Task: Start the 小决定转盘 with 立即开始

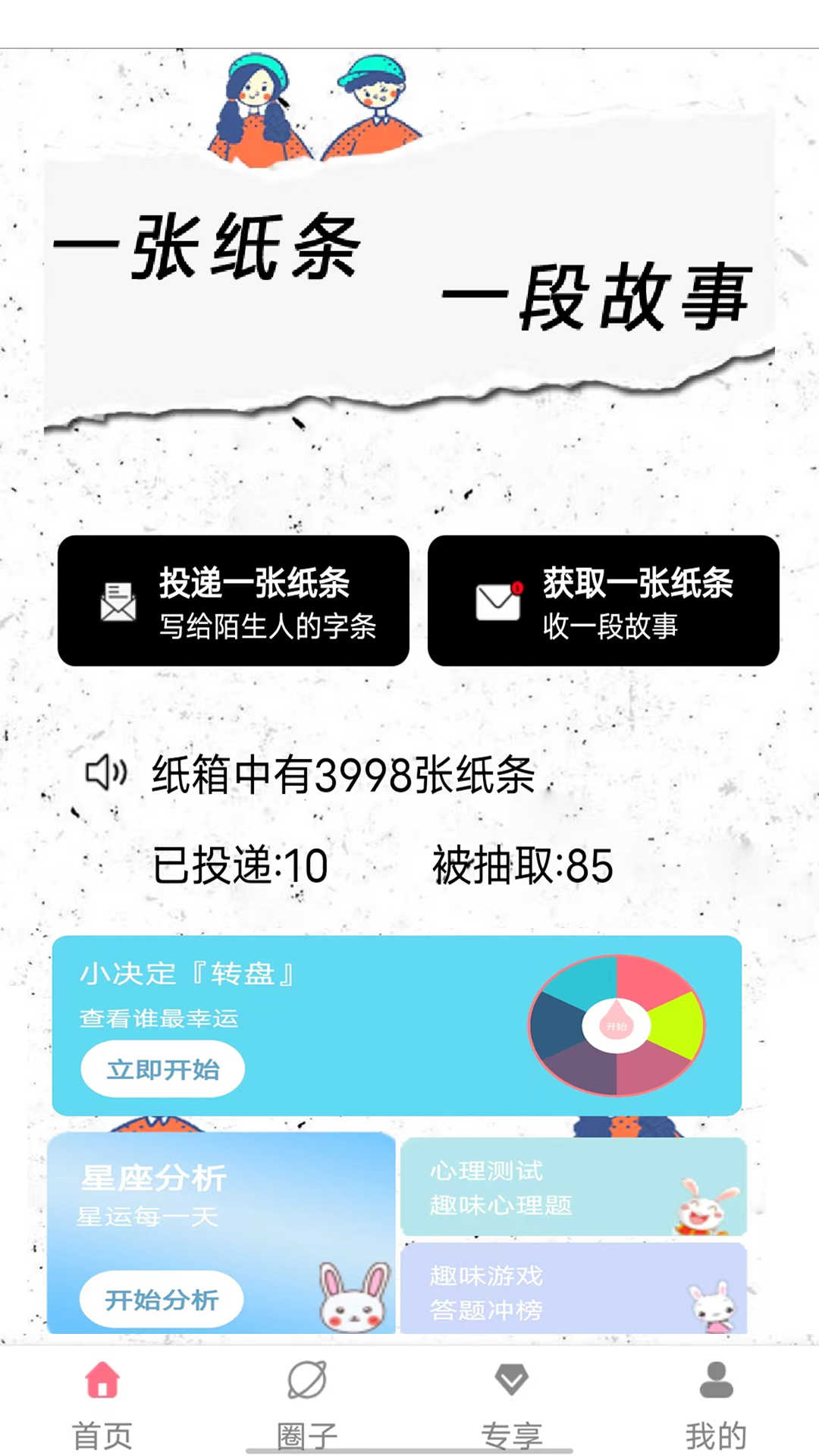Action: 162,1069
